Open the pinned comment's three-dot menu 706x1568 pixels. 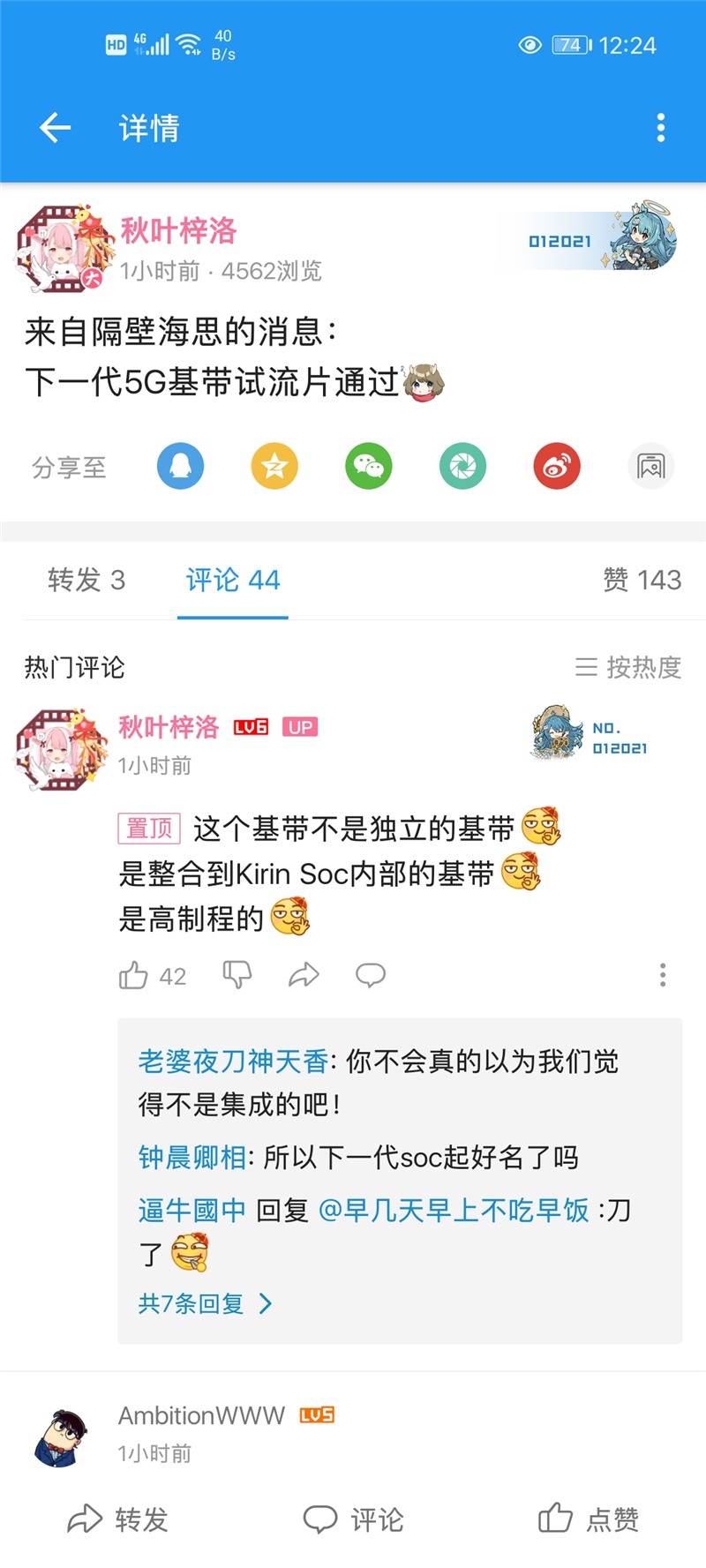[662, 975]
